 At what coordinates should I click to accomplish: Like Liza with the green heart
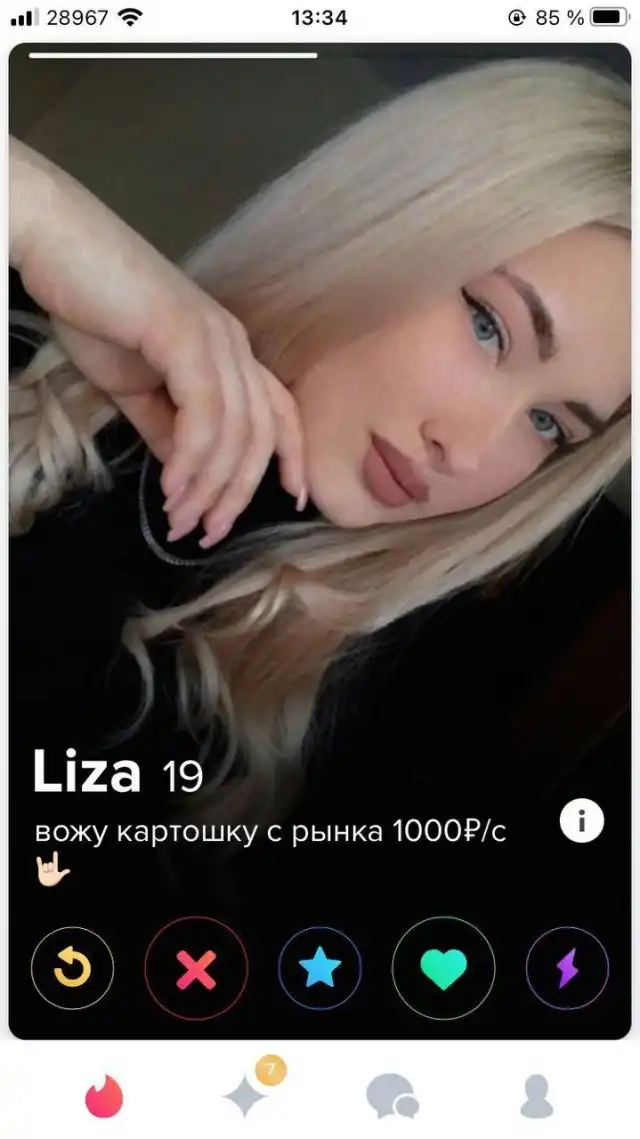[x=444, y=968]
